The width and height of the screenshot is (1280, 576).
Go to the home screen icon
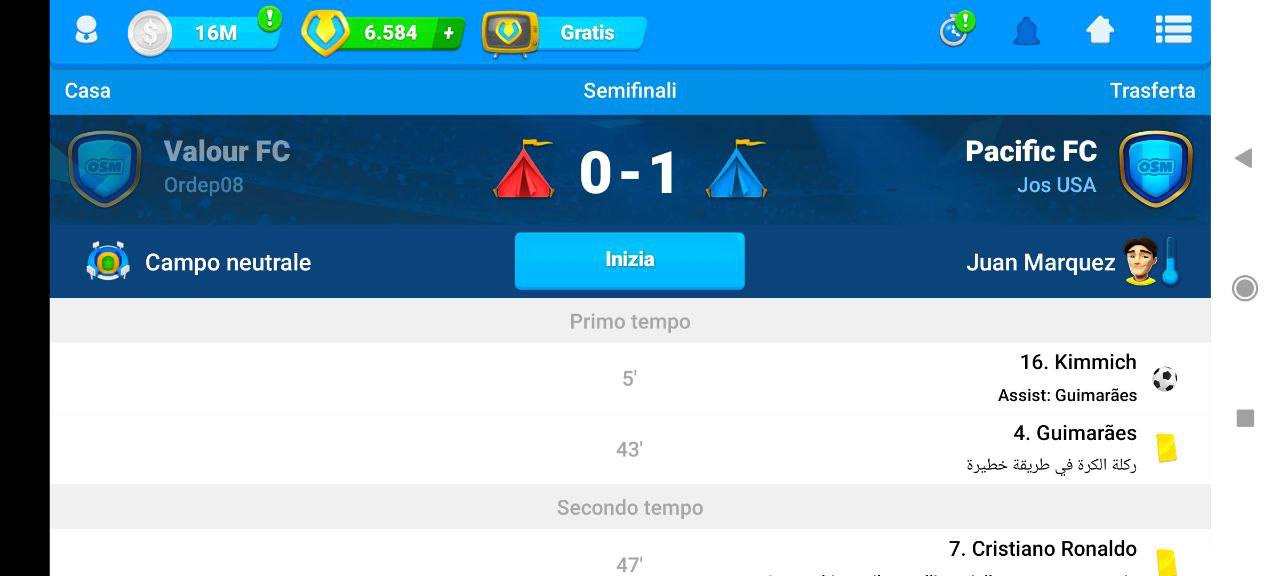pos(1099,31)
